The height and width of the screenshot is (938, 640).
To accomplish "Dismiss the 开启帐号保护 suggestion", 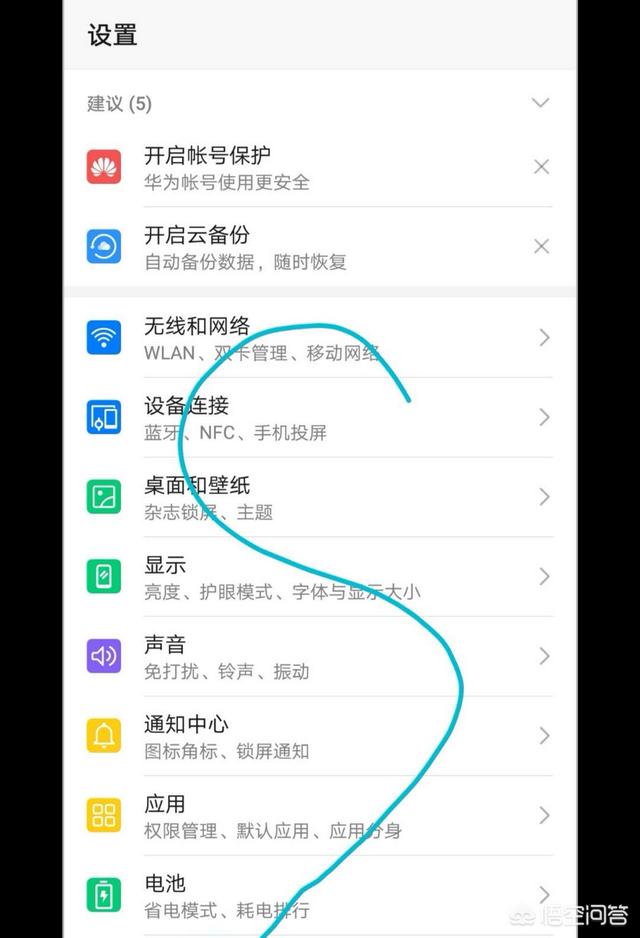I will tap(541, 167).
